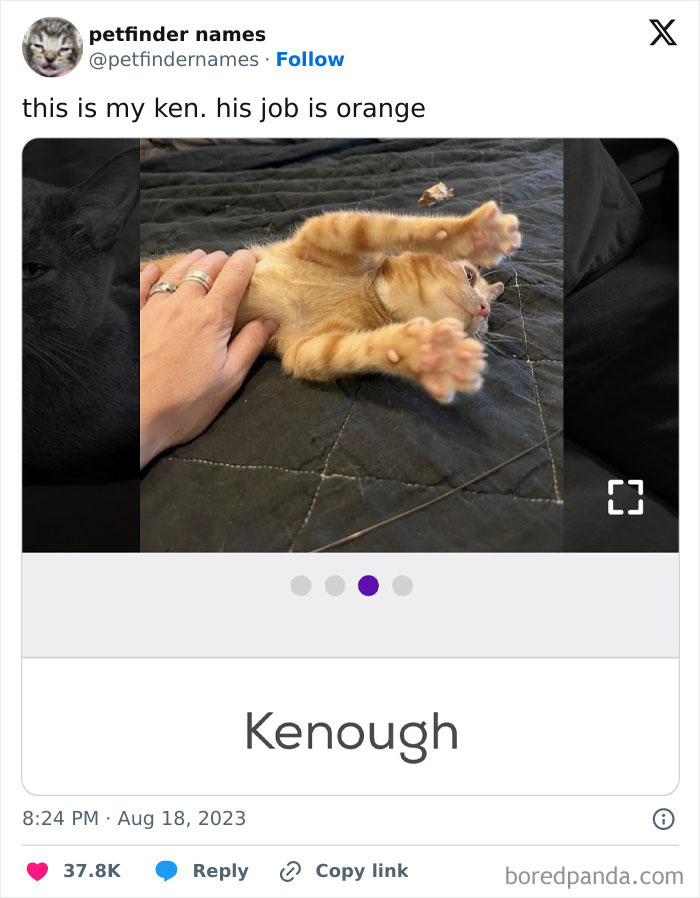Open the Twitter info icon
This screenshot has width=700, height=898.
click(663, 819)
